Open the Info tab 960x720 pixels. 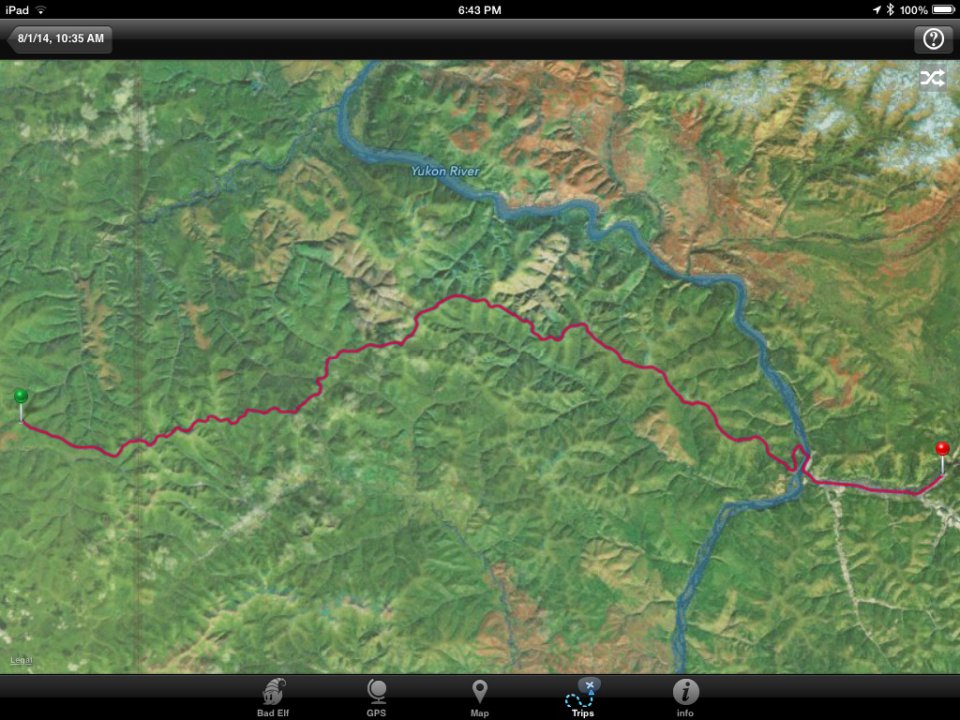[x=685, y=697]
